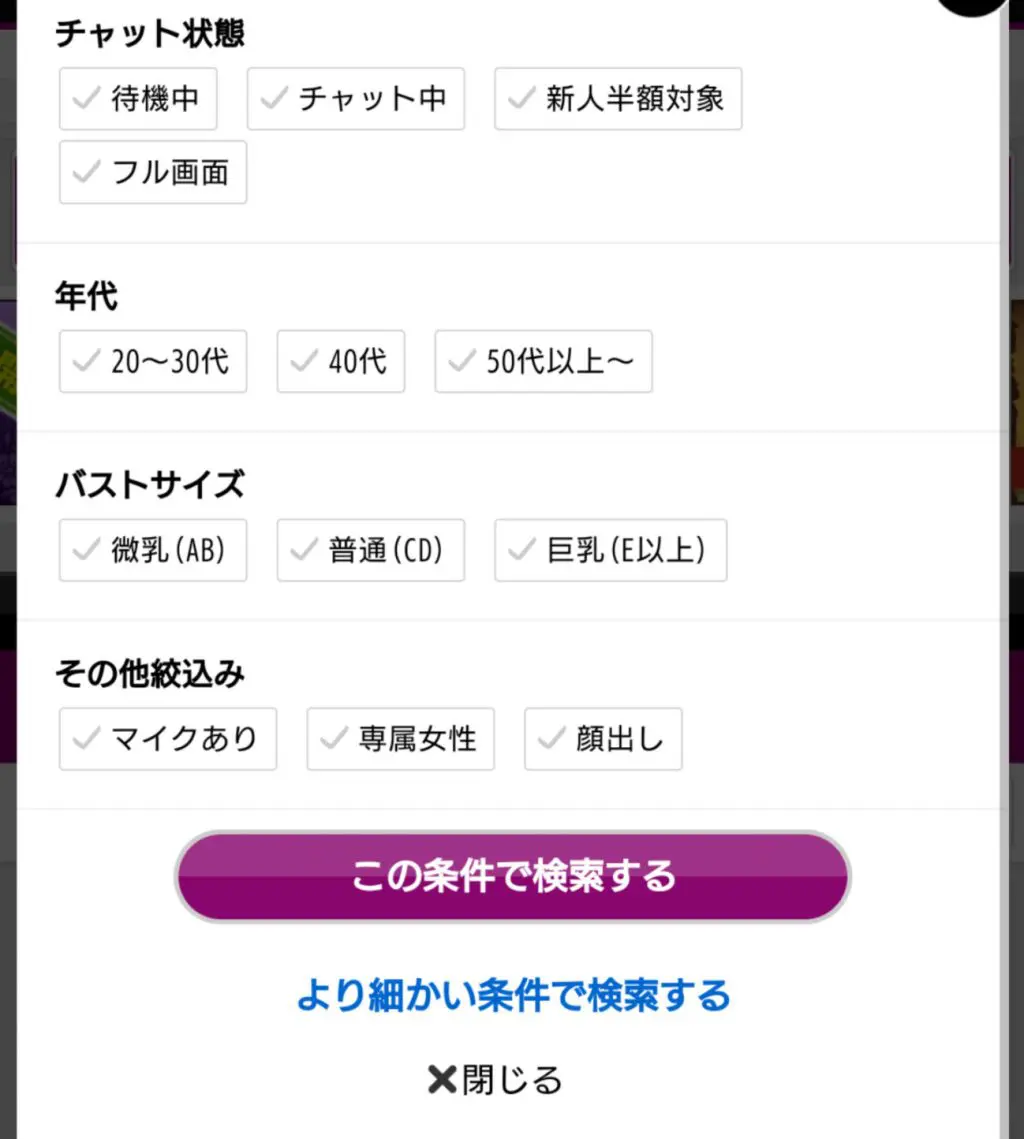The image size is (1024, 1139).
Task: Select the 専属女性 option
Action: pyautogui.click(x=400, y=739)
